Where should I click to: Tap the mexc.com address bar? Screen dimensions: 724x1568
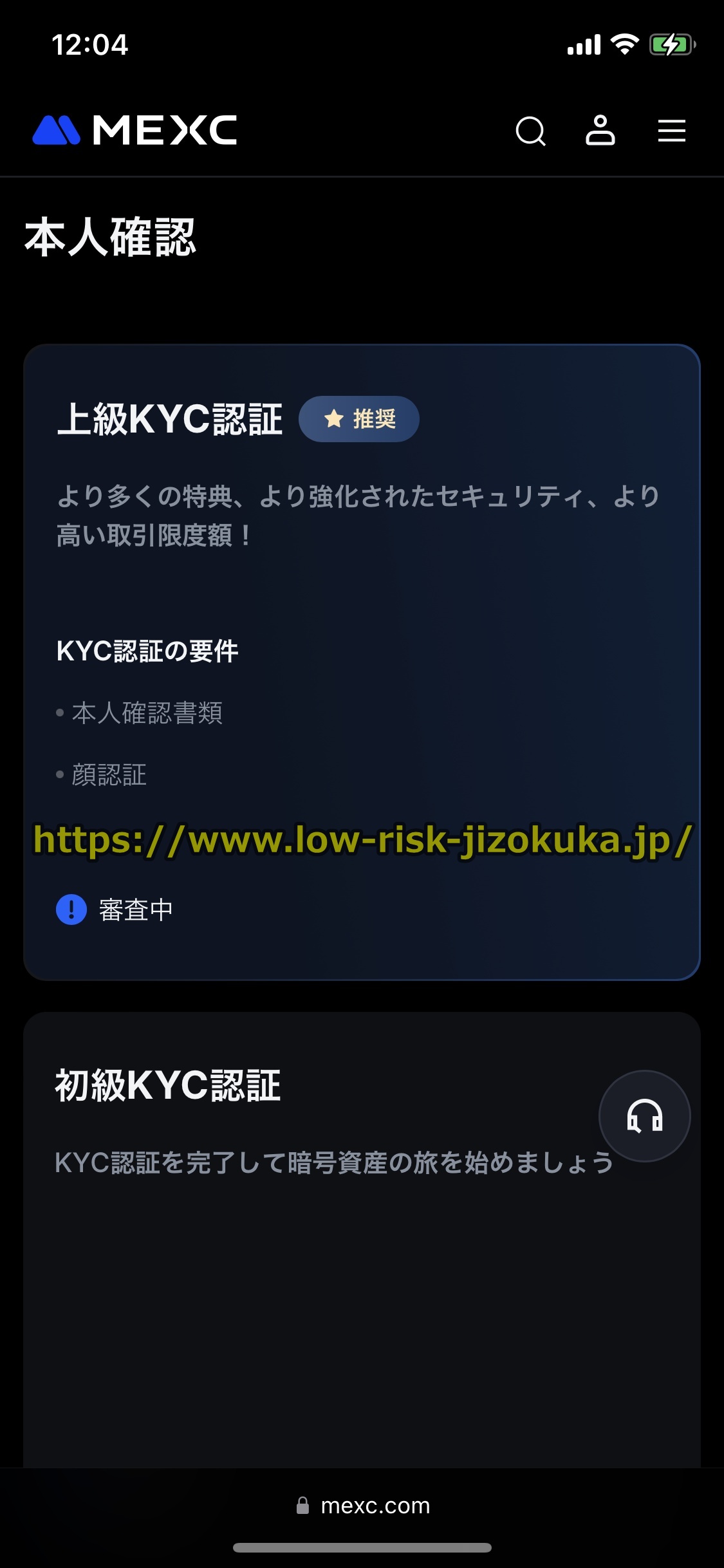(363, 1506)
